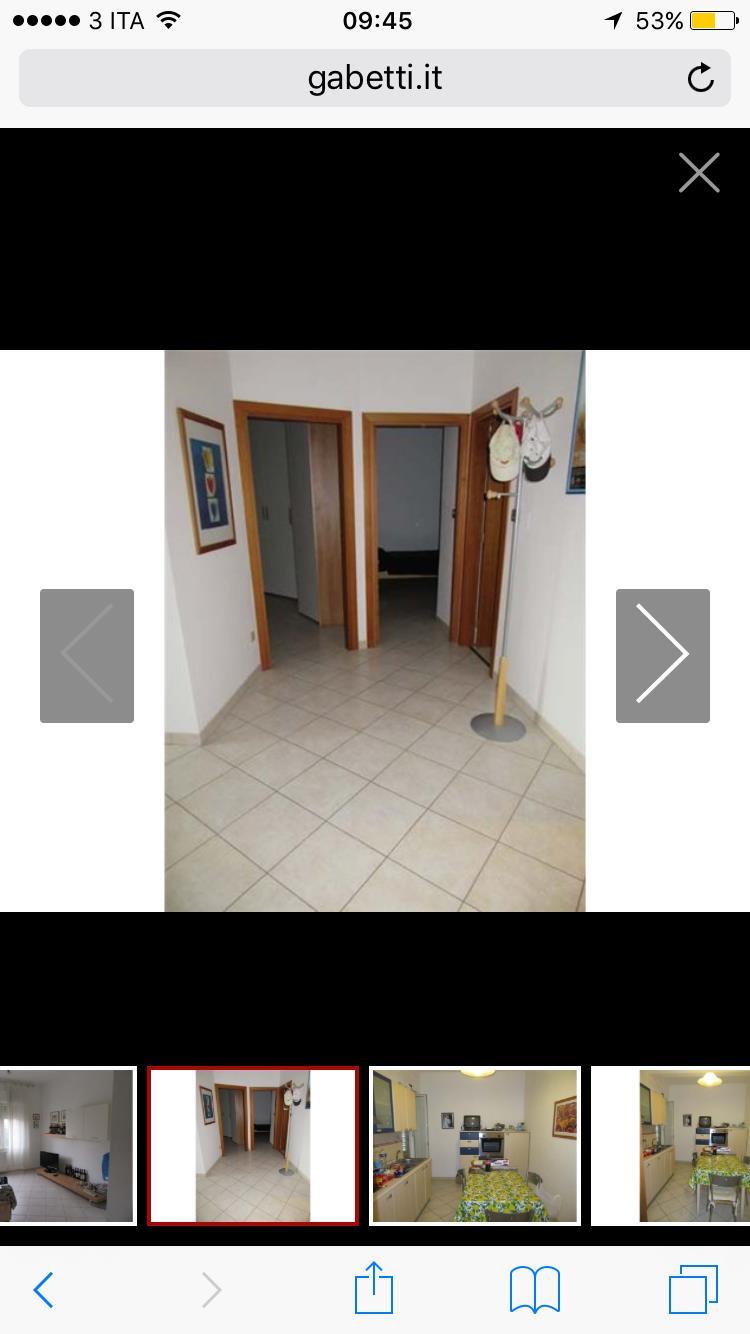The image size is (750, 1334).
Task: Open the Safari share sheet
Action: click(374, 1288)
